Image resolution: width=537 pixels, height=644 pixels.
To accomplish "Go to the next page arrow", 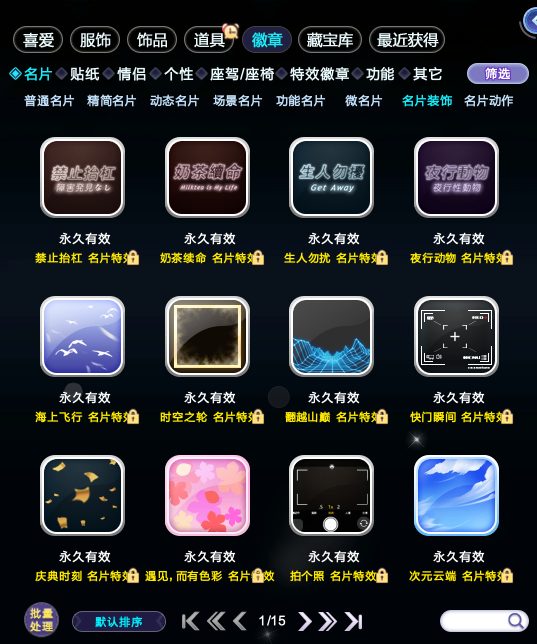I will pyautogui.click(x=304, y=621).
